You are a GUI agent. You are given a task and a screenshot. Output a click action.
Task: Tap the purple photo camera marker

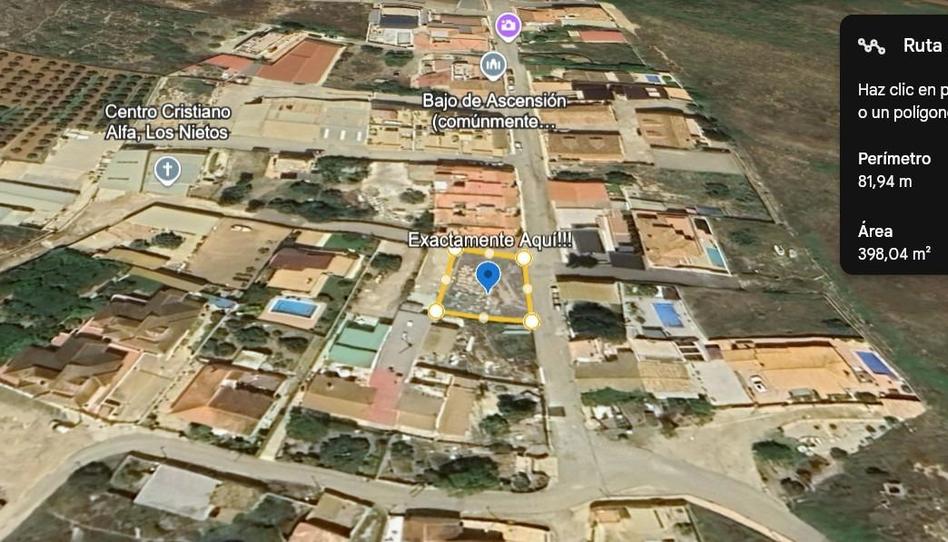tap(508, 25)
